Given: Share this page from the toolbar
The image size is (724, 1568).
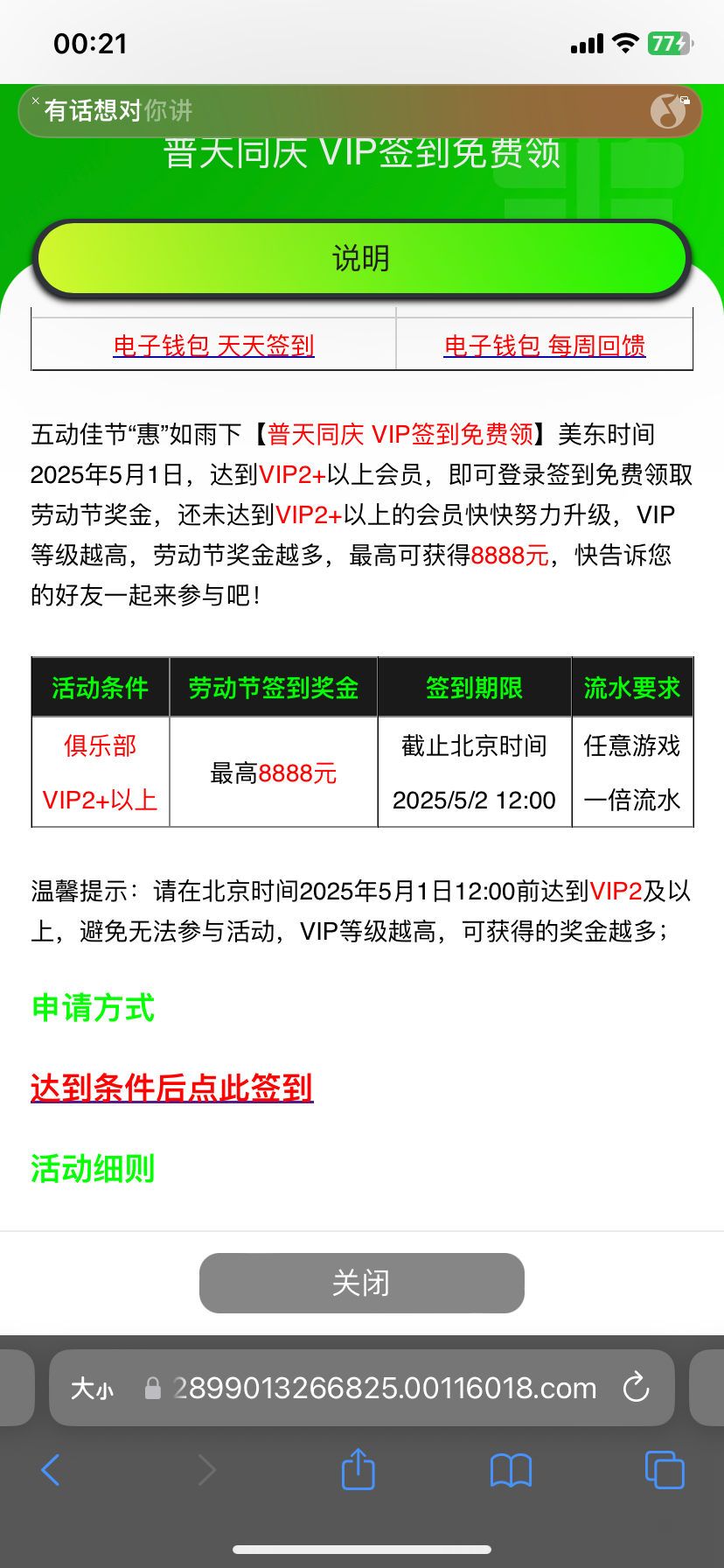Looking at the screenshot, I should [358, 1470].
